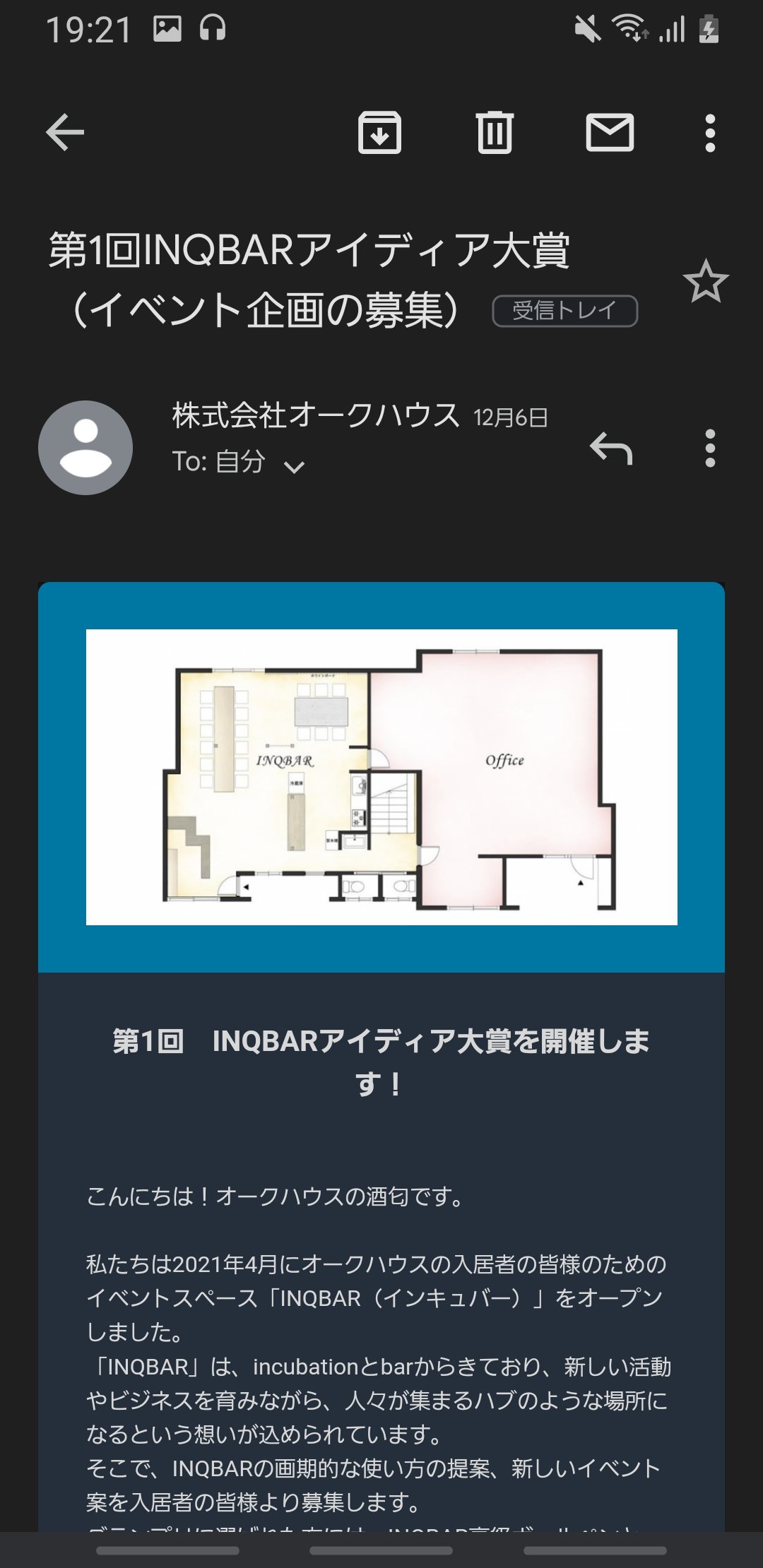
Task: Mark the email as unread
Action: [610, 132]
